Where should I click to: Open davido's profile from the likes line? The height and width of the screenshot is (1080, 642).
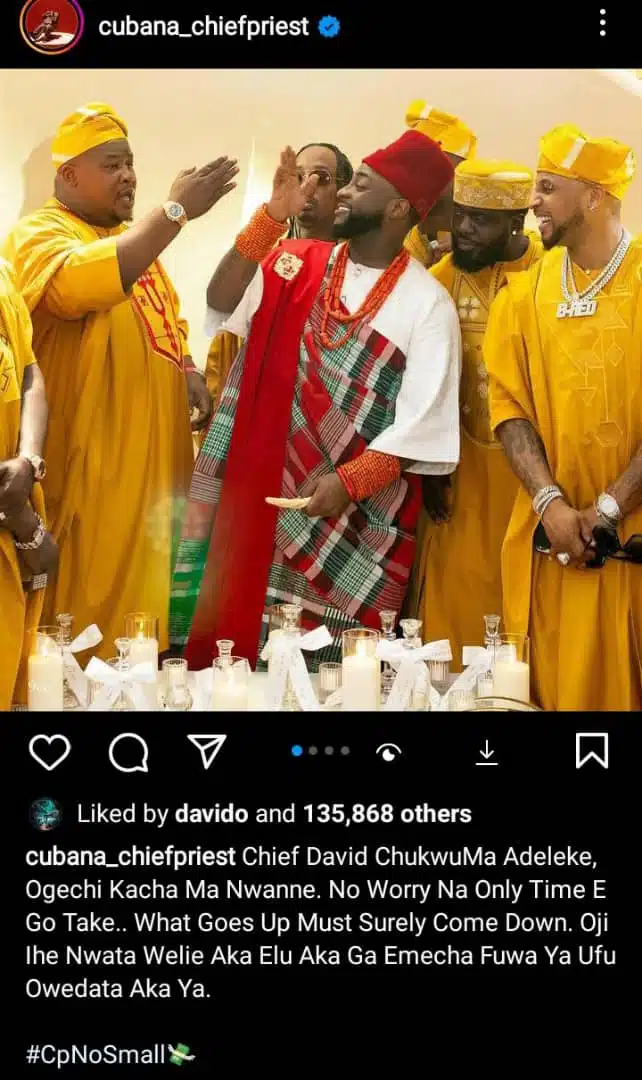coord(212,814)
